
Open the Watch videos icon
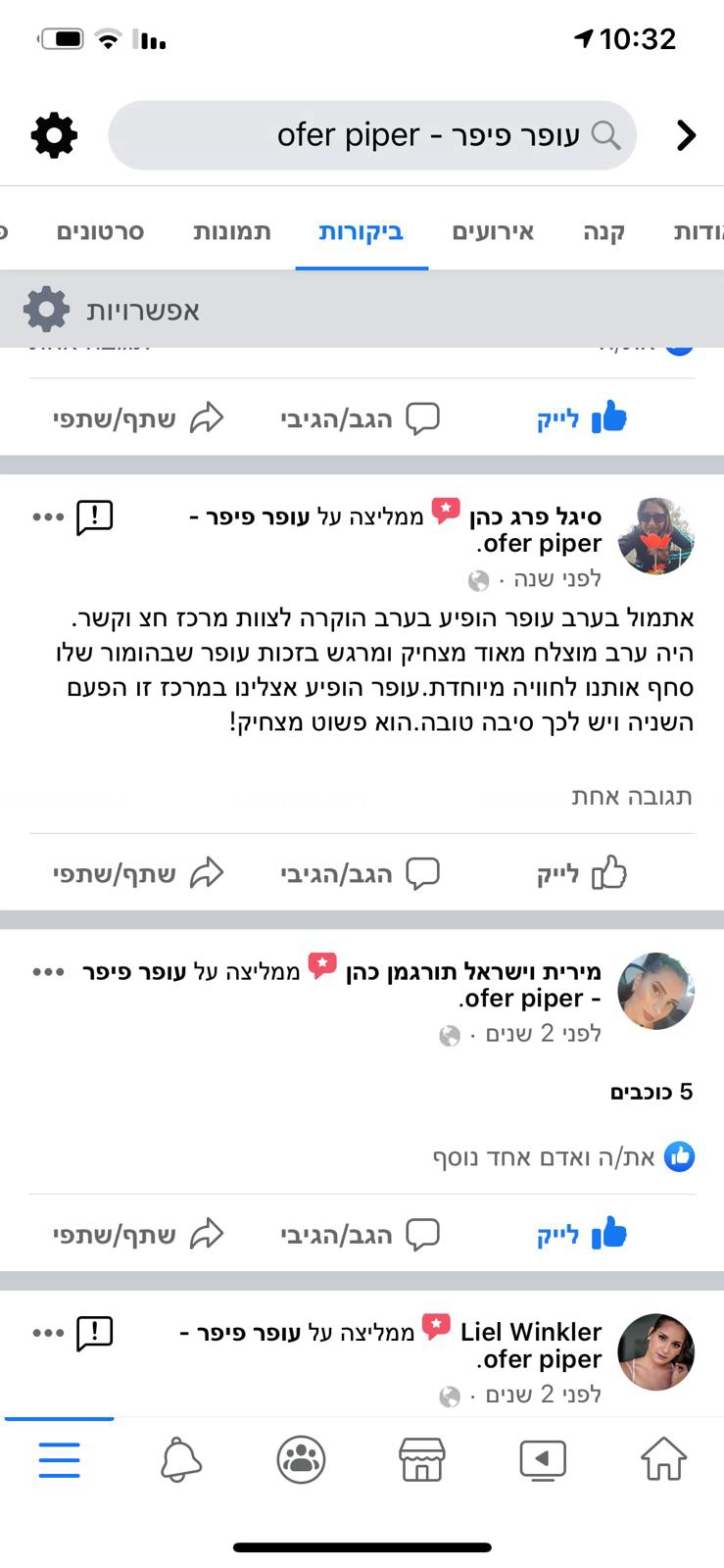(x=542, y=1458)
